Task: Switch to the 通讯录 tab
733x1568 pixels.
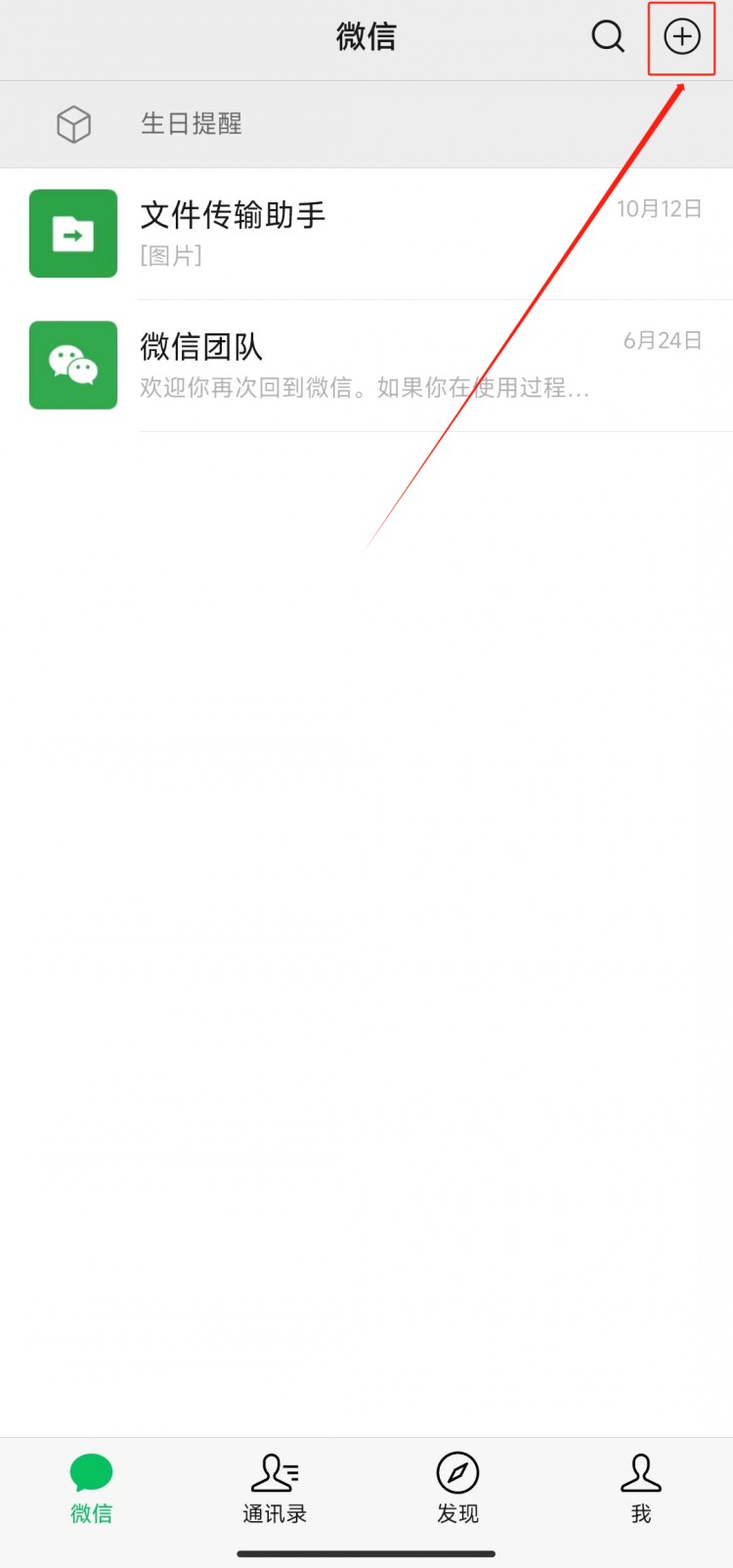Action: pyautogui.click(x=275, y=1488)
